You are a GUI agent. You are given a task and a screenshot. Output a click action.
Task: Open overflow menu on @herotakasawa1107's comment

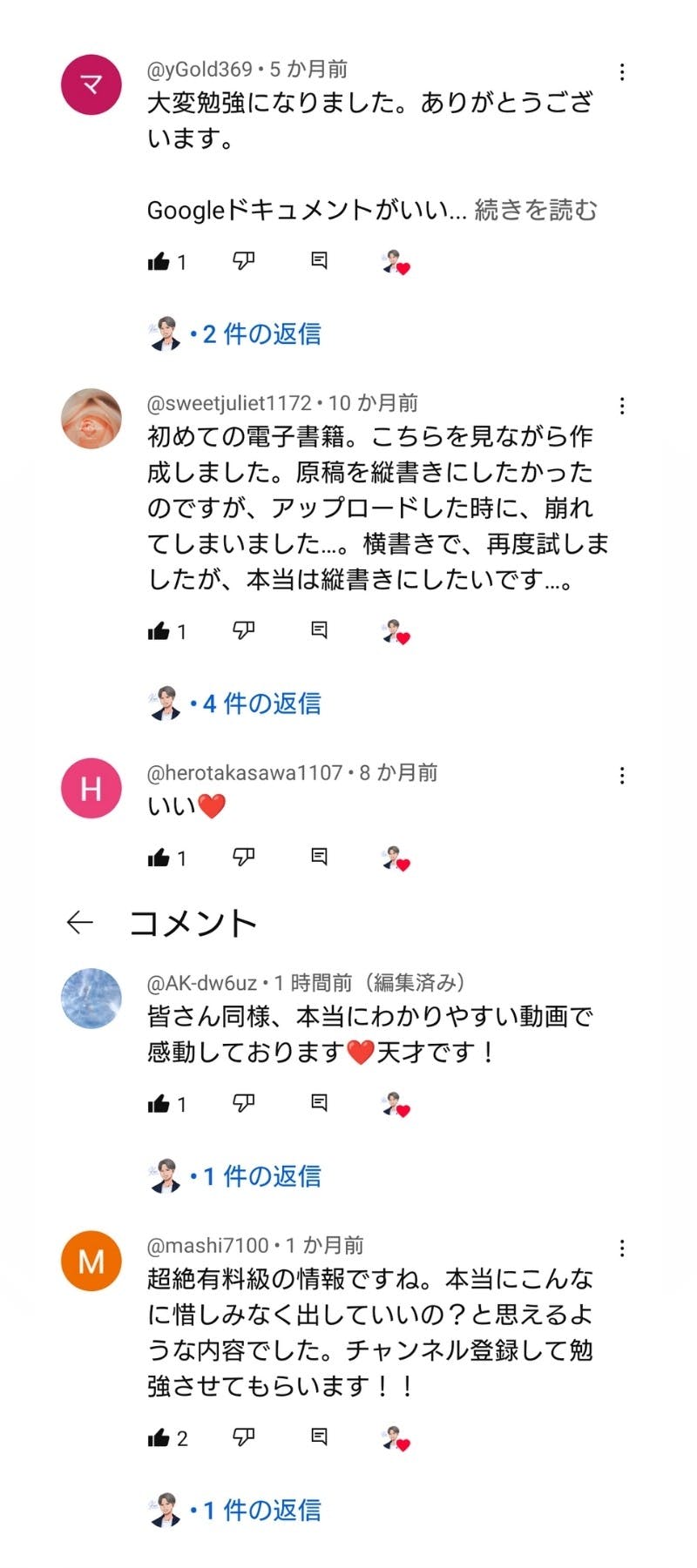click(x=621, y=776)
